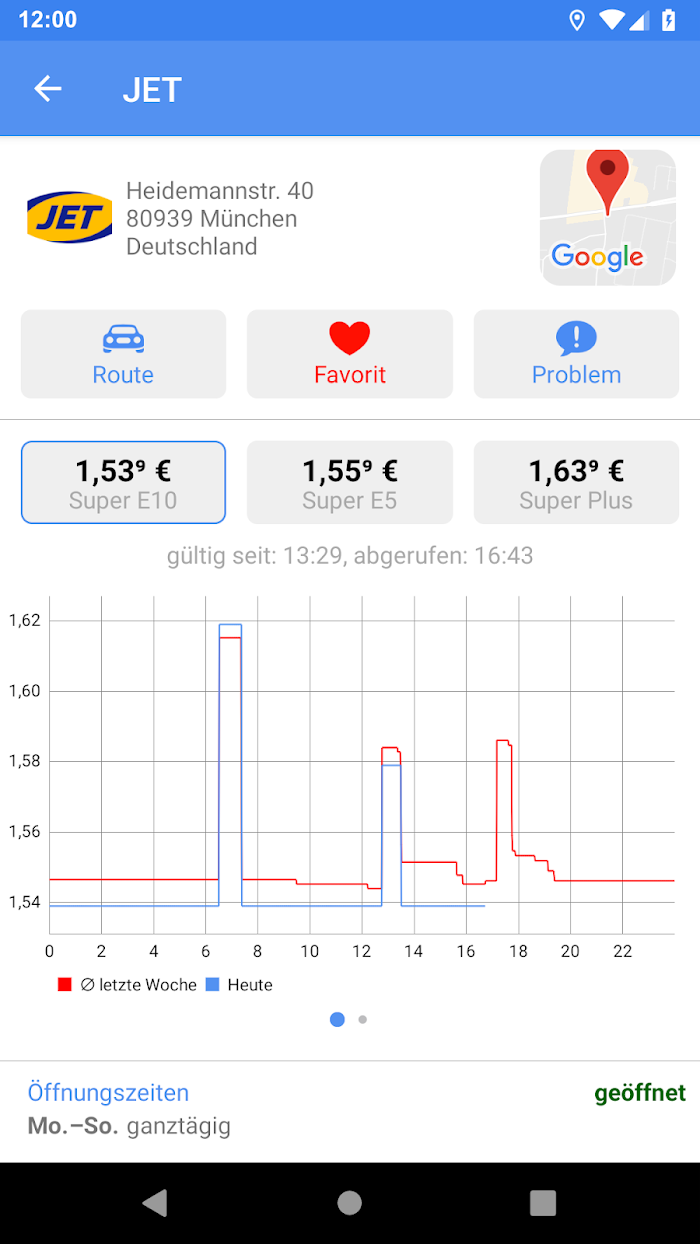Go back using the arrow in the app bar
This screenshot has height=1244, width=700.
48,89
